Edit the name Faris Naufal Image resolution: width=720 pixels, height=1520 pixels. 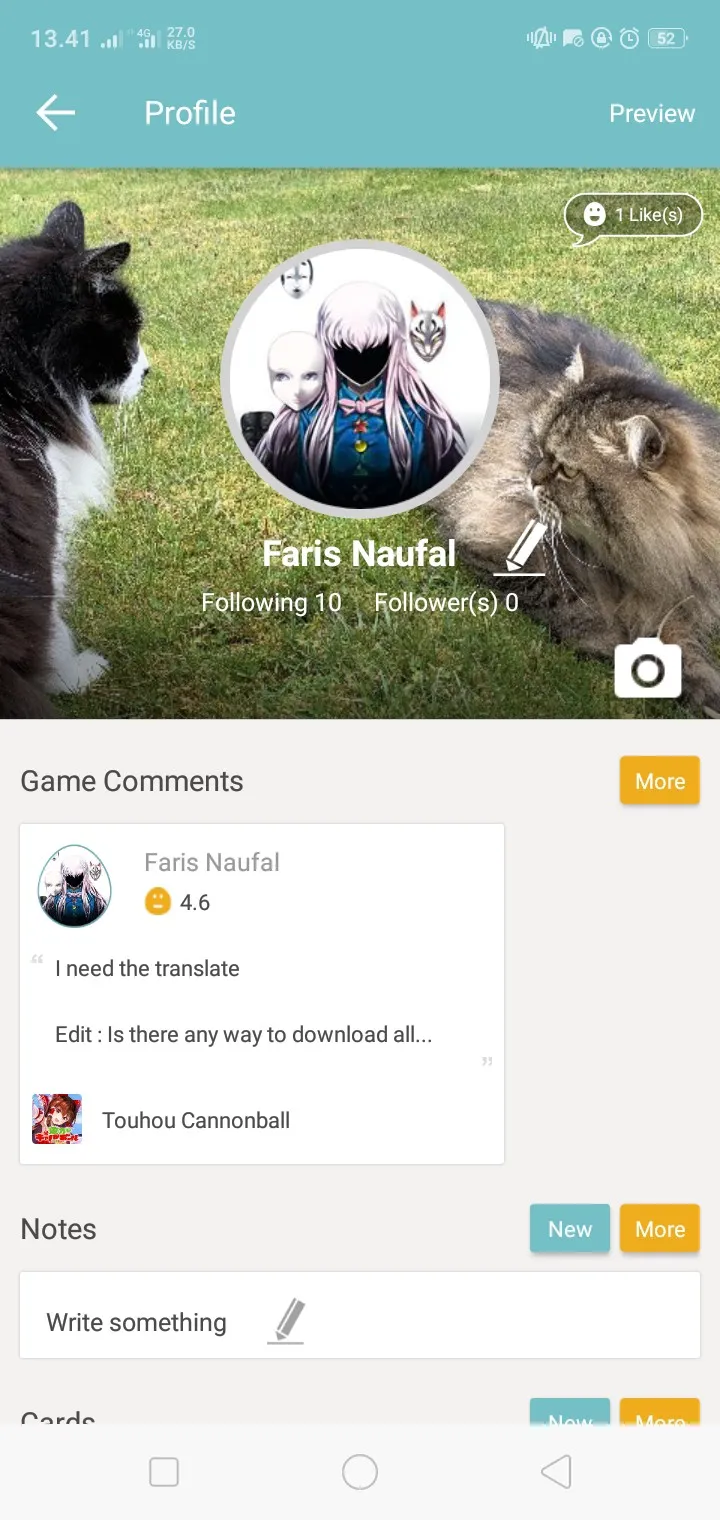pos(520,550)
